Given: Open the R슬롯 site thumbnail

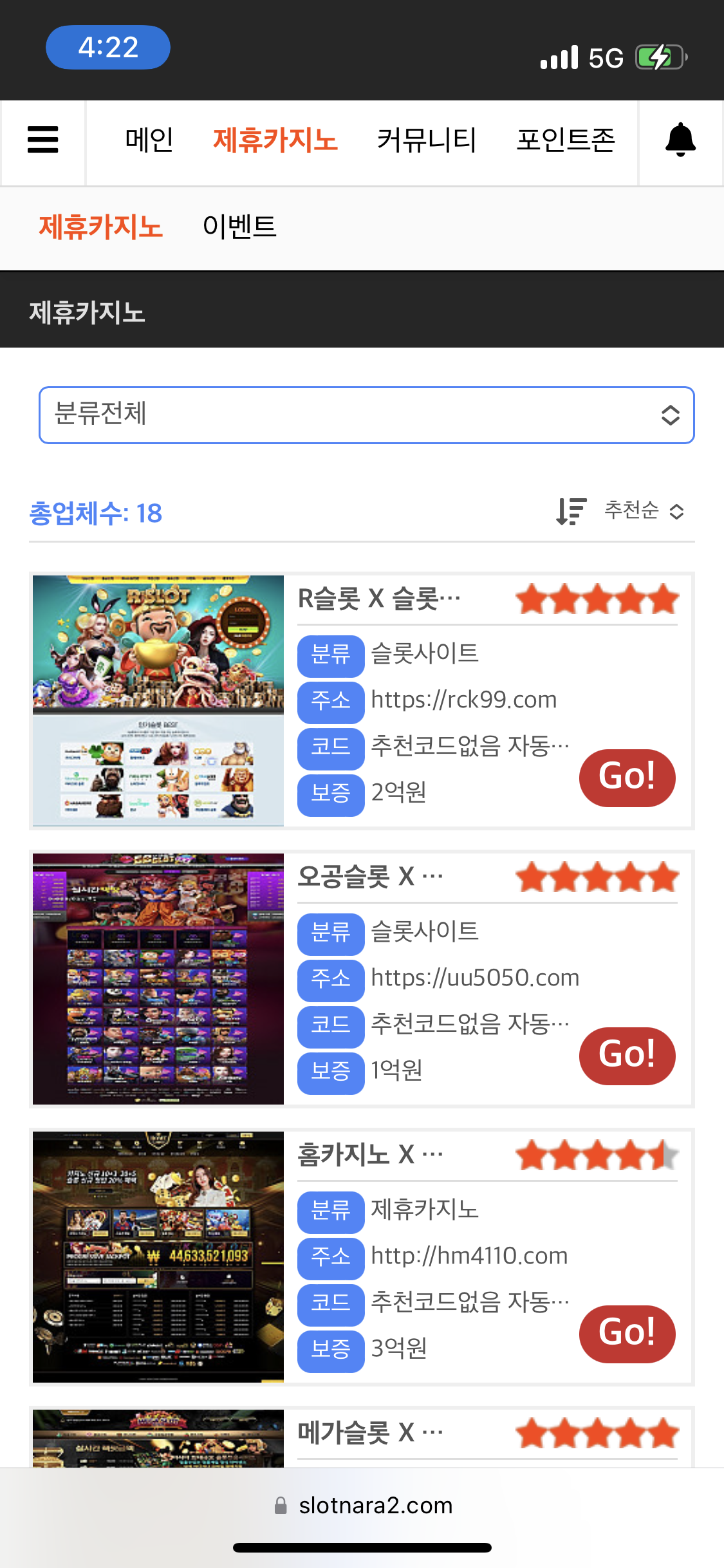Looking at the screenshot, I should (158, 701).
